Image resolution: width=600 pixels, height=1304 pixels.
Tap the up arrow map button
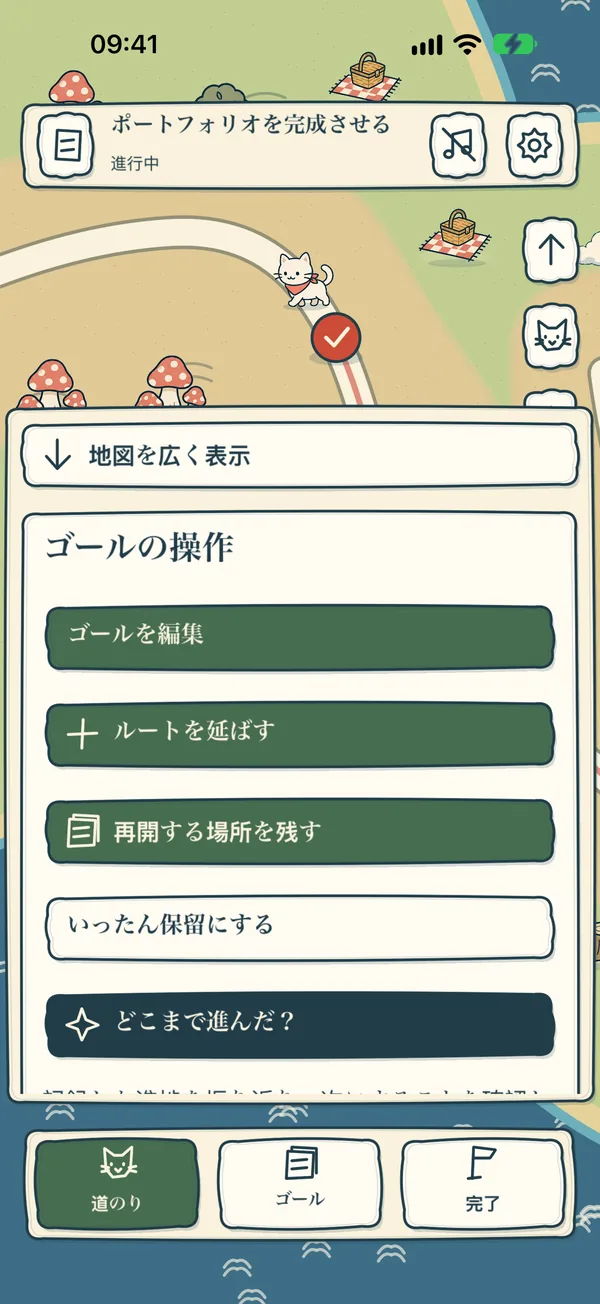(x=551, y=249)
